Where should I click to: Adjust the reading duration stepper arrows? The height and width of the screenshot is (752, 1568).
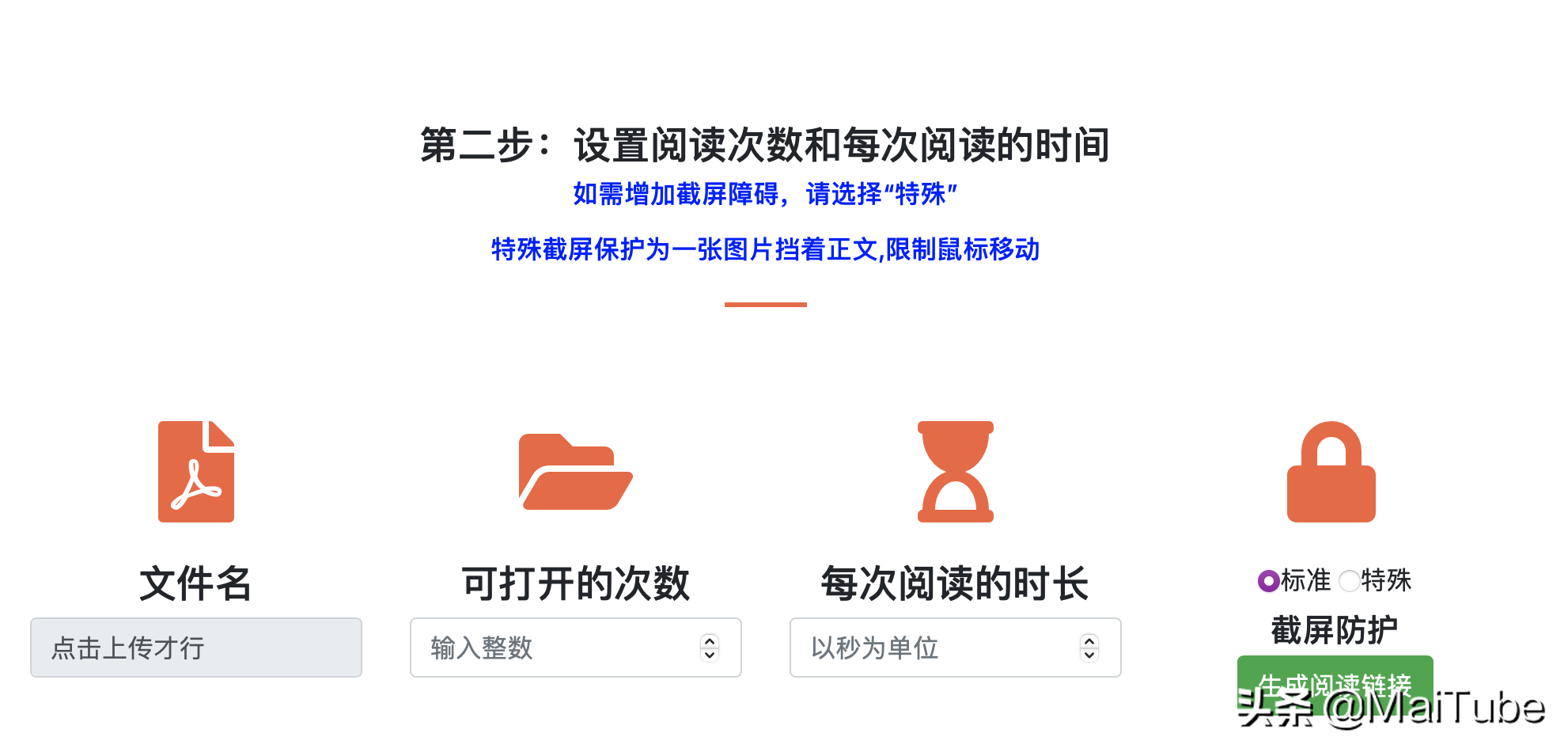tap(1089, 648)
